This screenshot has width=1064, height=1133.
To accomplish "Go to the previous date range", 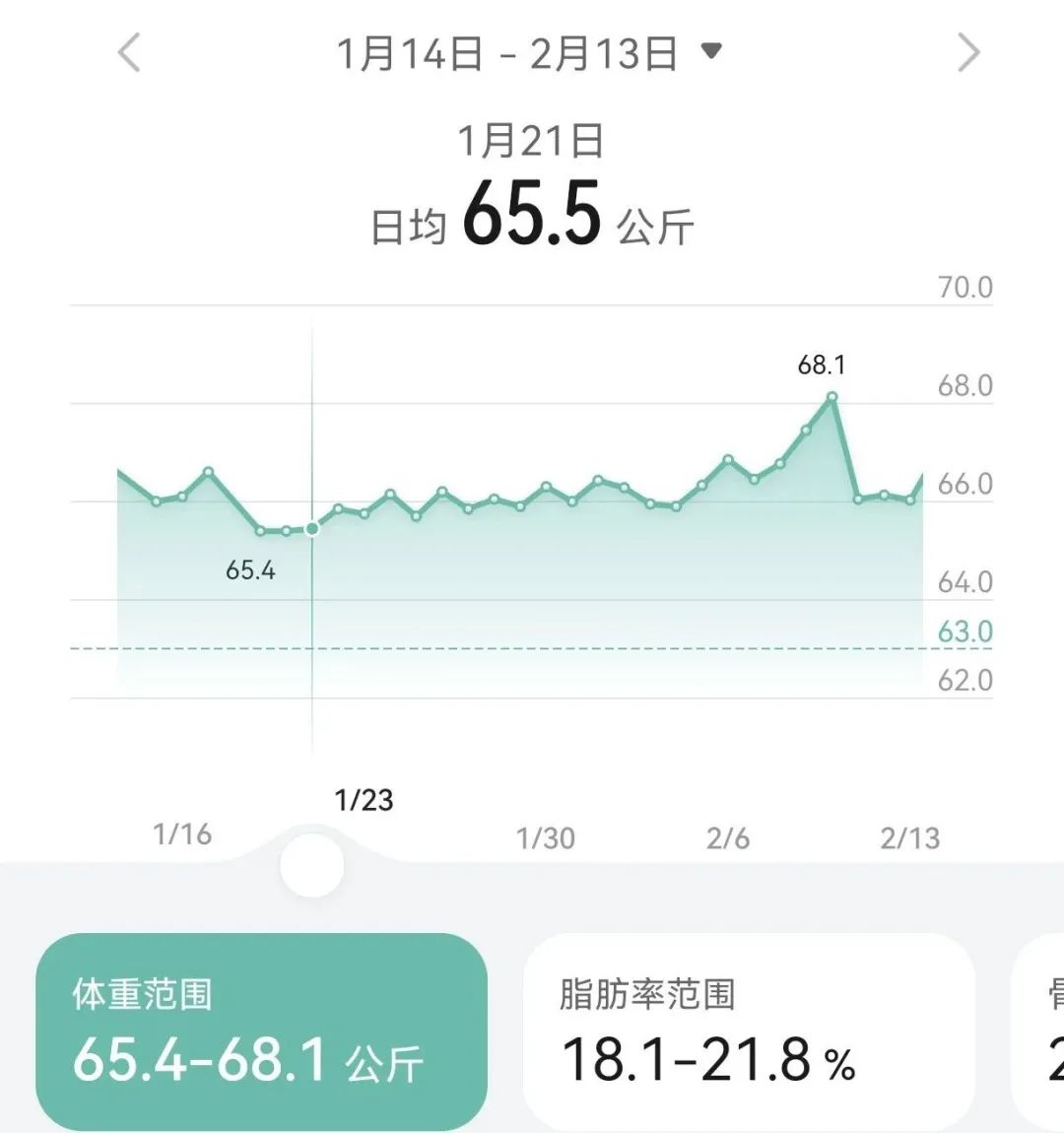I will pyautogui.click(x=129, y=53).
